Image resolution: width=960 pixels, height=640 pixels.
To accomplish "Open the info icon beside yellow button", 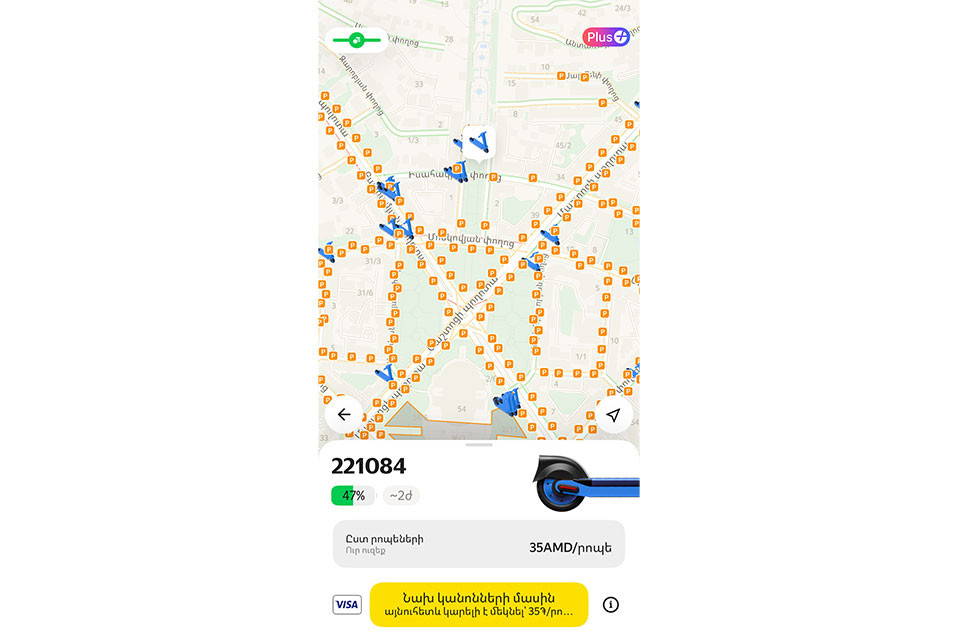I will coord(611,604).
